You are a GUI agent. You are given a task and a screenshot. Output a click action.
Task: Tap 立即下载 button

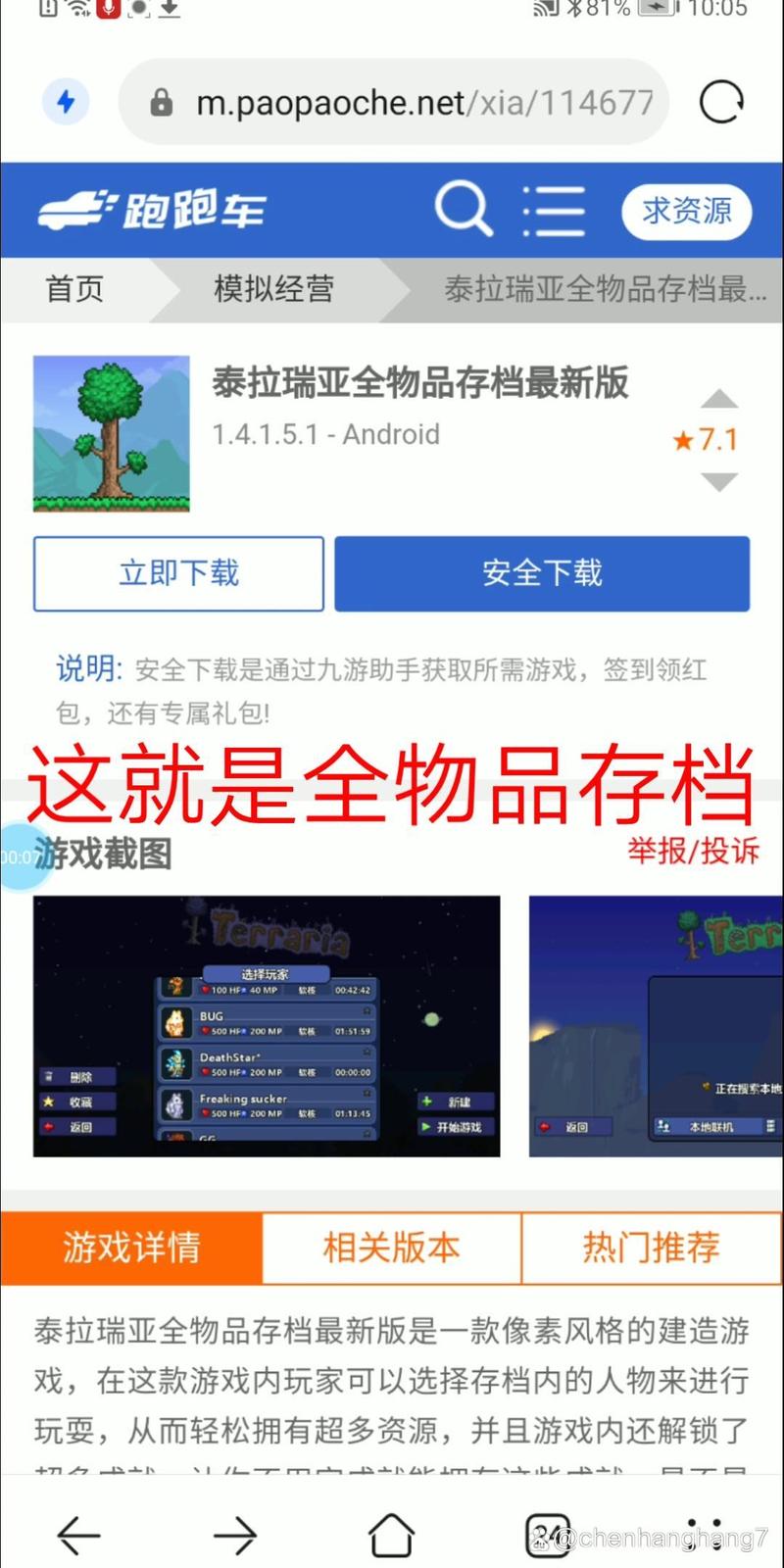(x=178, y=573)
